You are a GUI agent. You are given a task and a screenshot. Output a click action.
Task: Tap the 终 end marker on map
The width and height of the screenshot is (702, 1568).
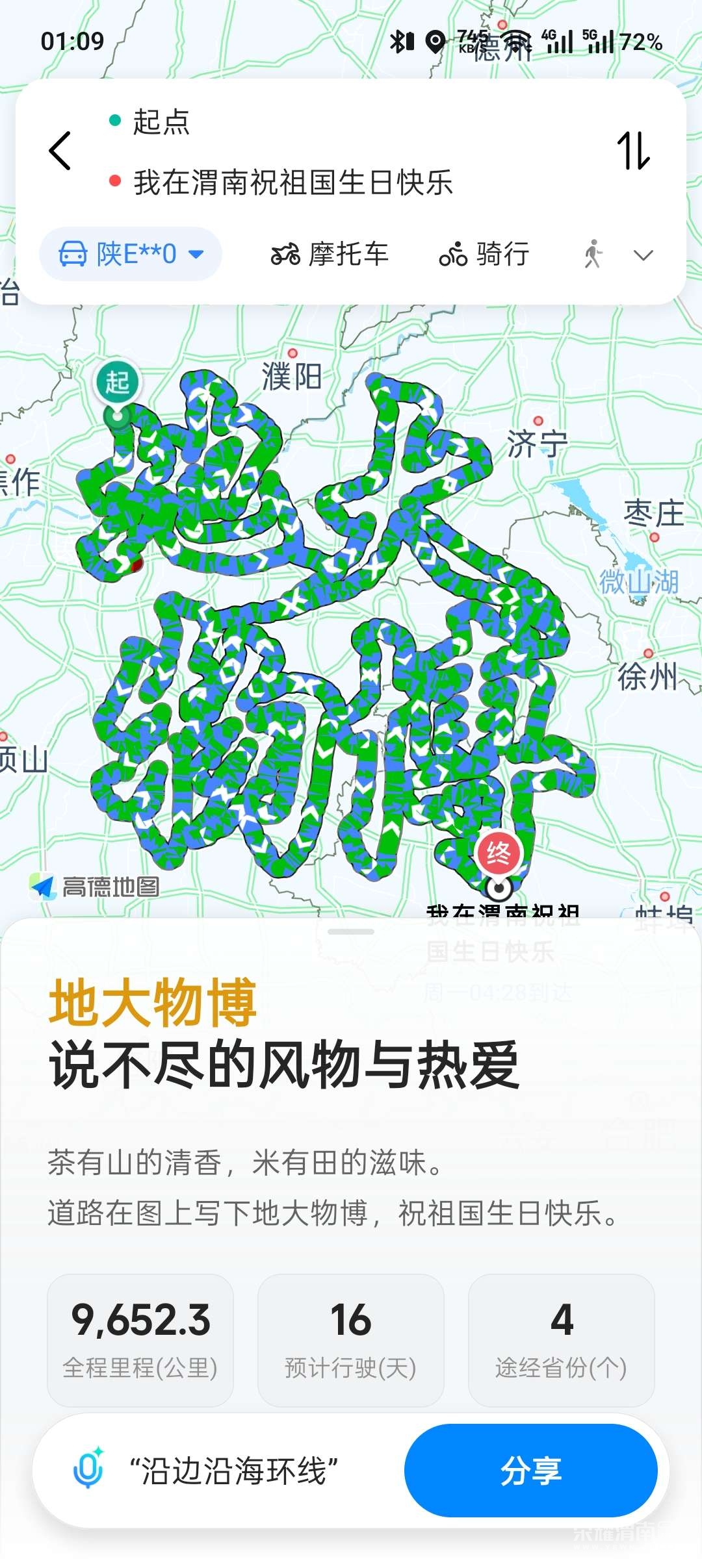point(499,853)
